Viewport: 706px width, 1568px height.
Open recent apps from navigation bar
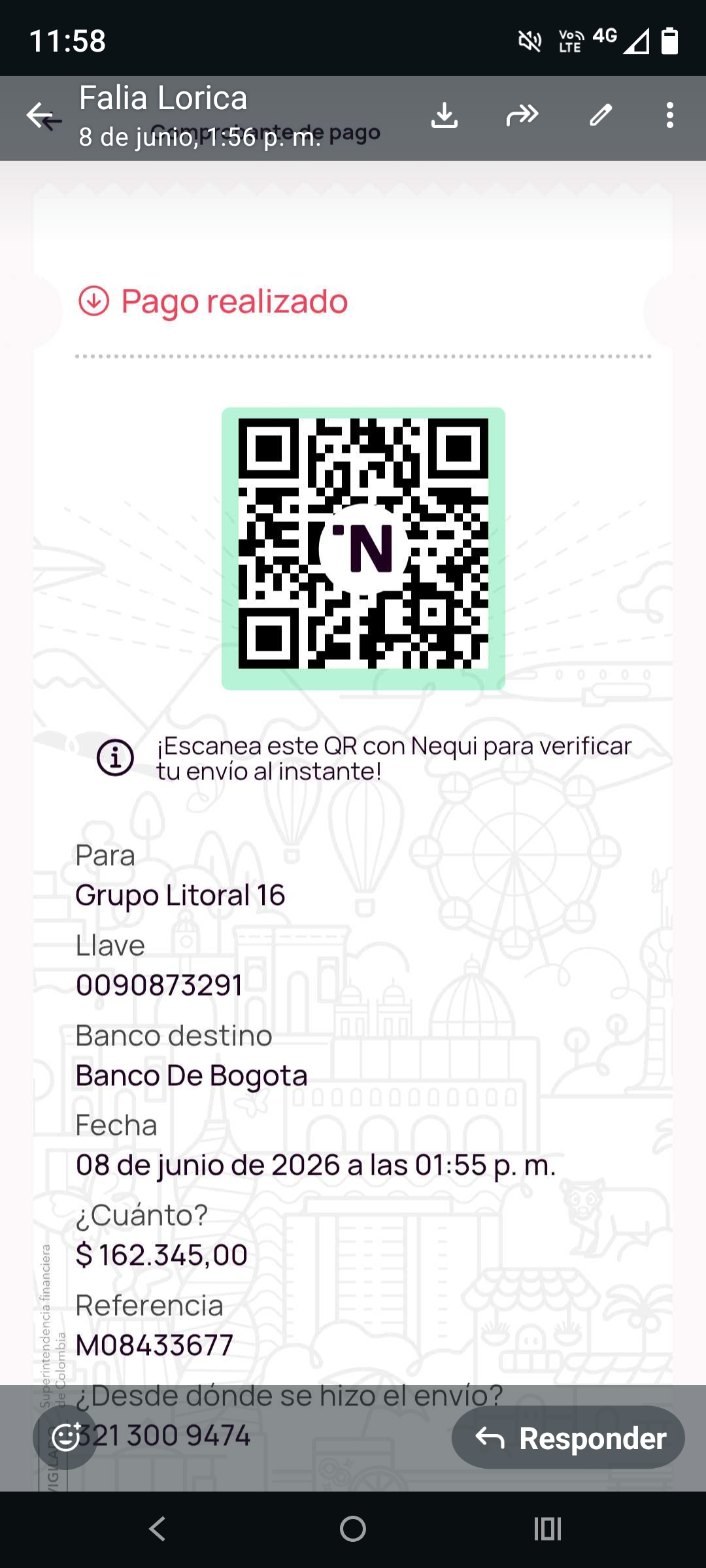(x=548, y=1529)
